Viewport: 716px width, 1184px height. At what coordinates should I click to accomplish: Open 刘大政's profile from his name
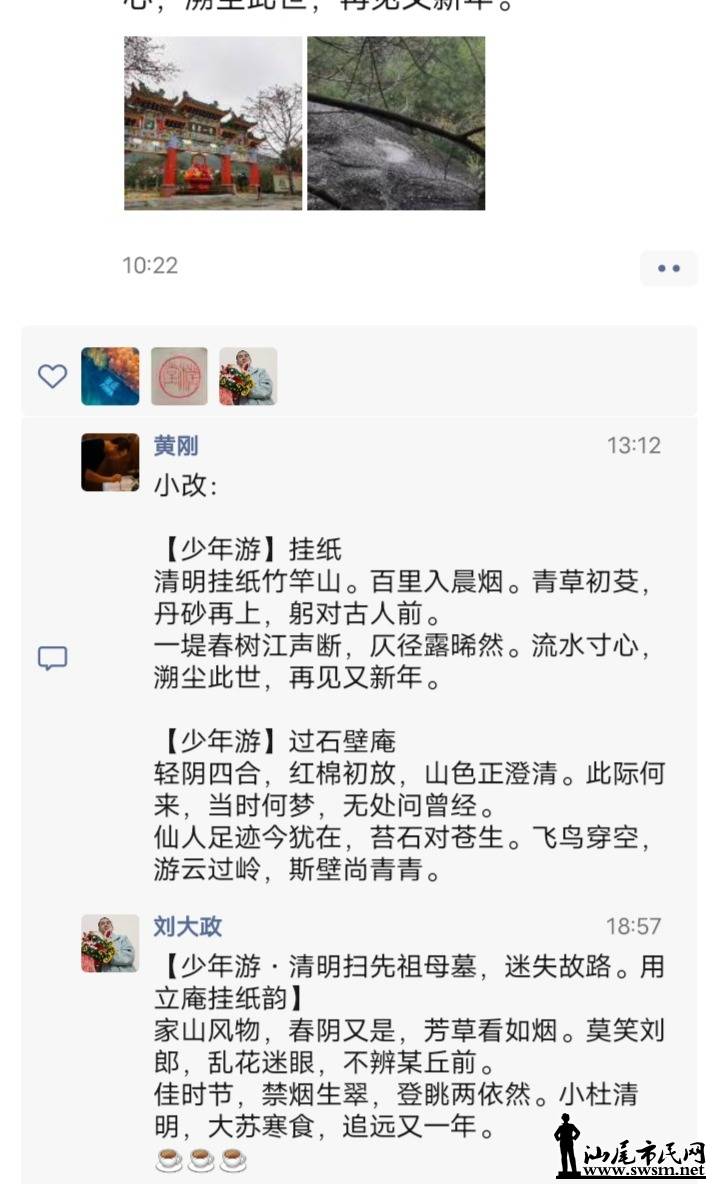[x=188, y=926]
